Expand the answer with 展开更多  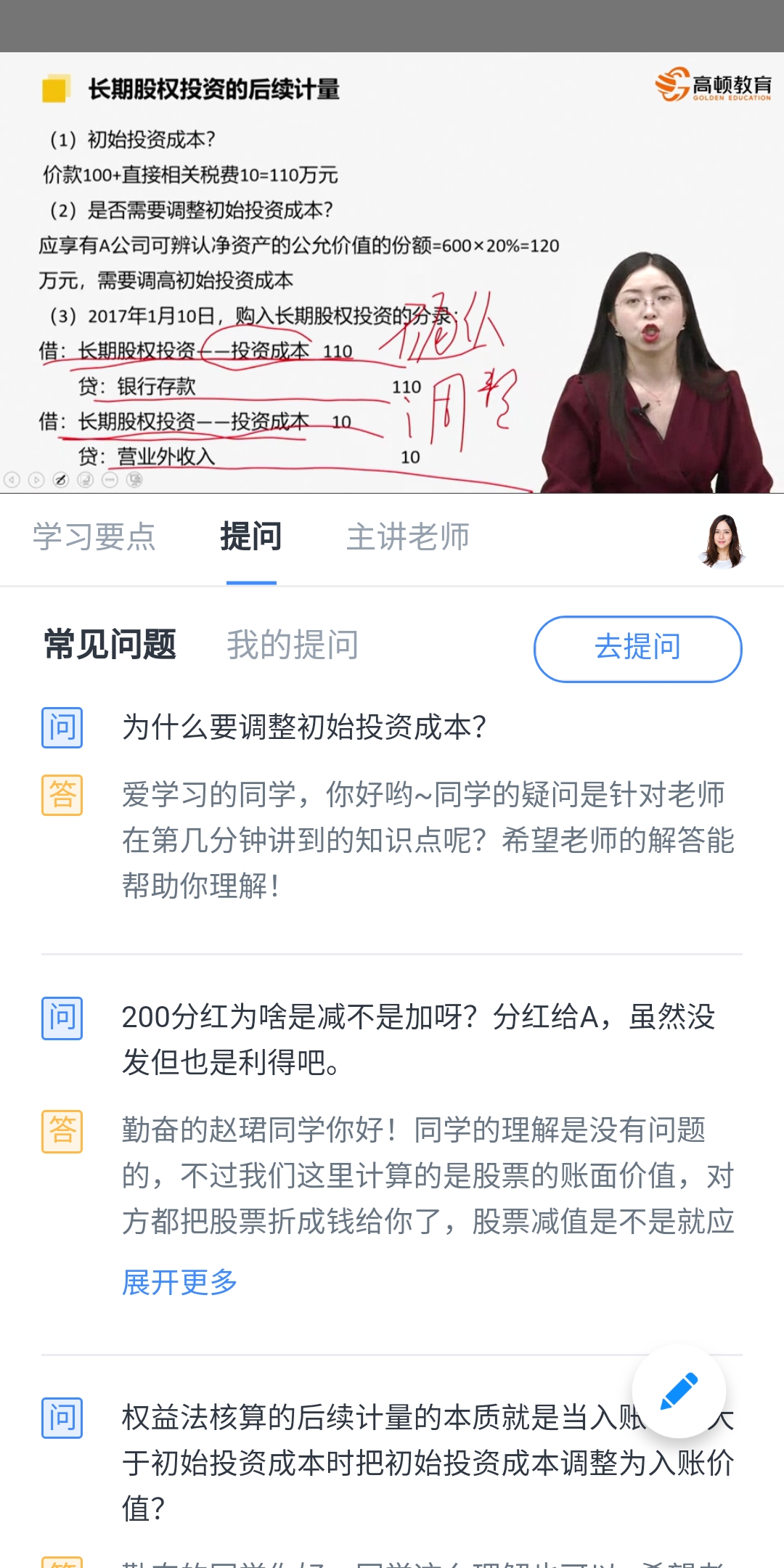[x=180, y=1282]
